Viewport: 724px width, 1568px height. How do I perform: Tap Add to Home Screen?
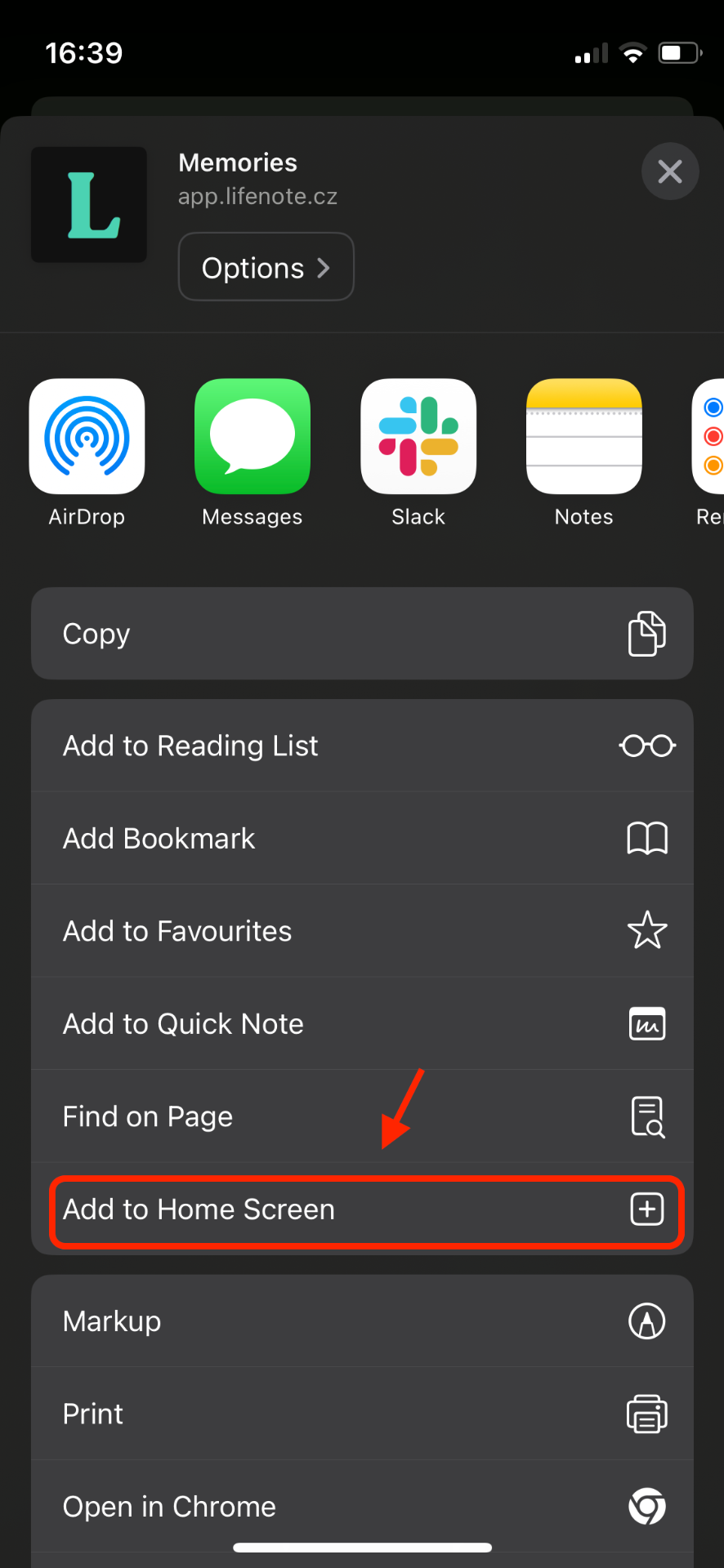coord(362,1209)
